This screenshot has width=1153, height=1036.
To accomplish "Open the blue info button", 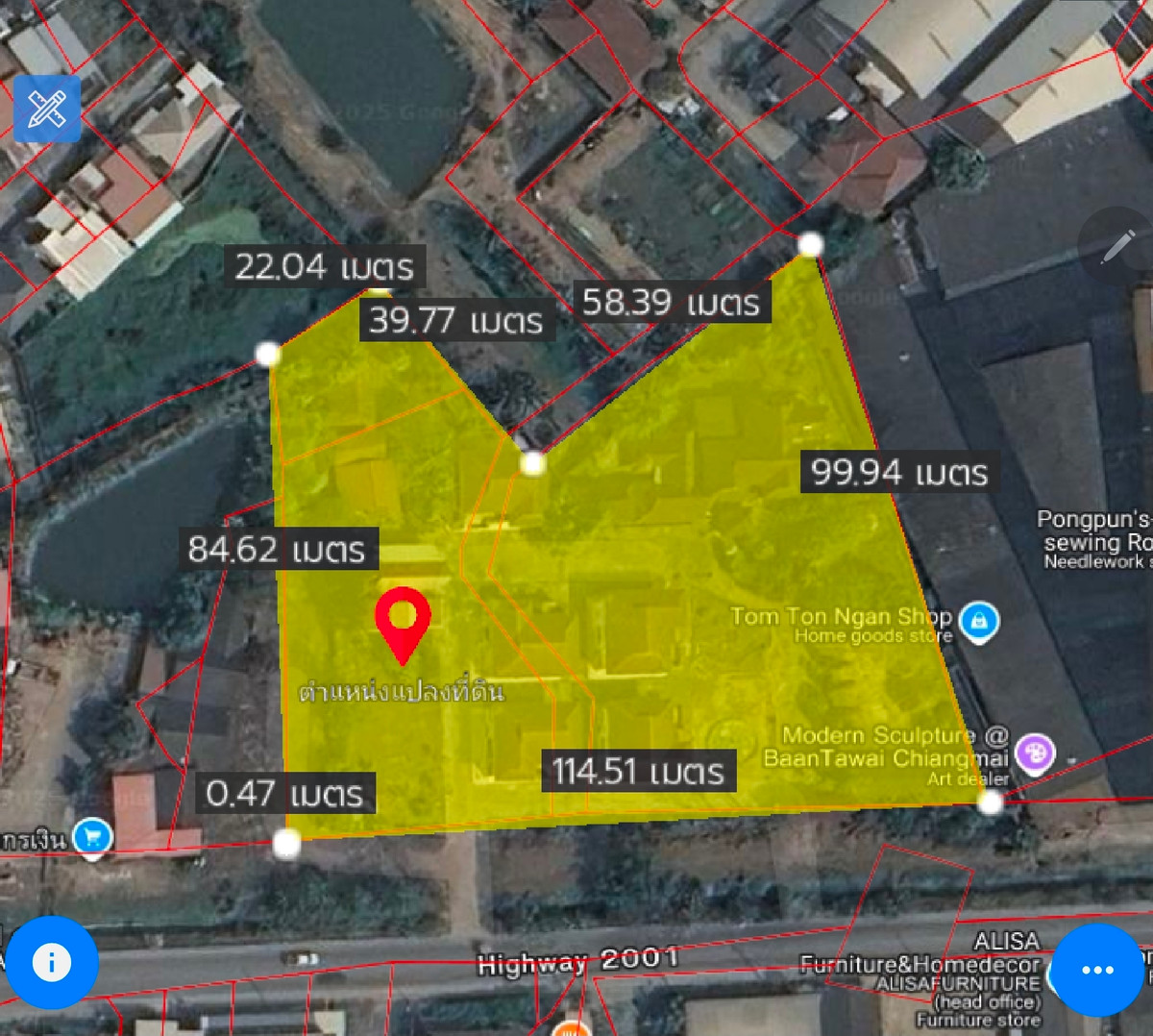I will pos(51,962).
